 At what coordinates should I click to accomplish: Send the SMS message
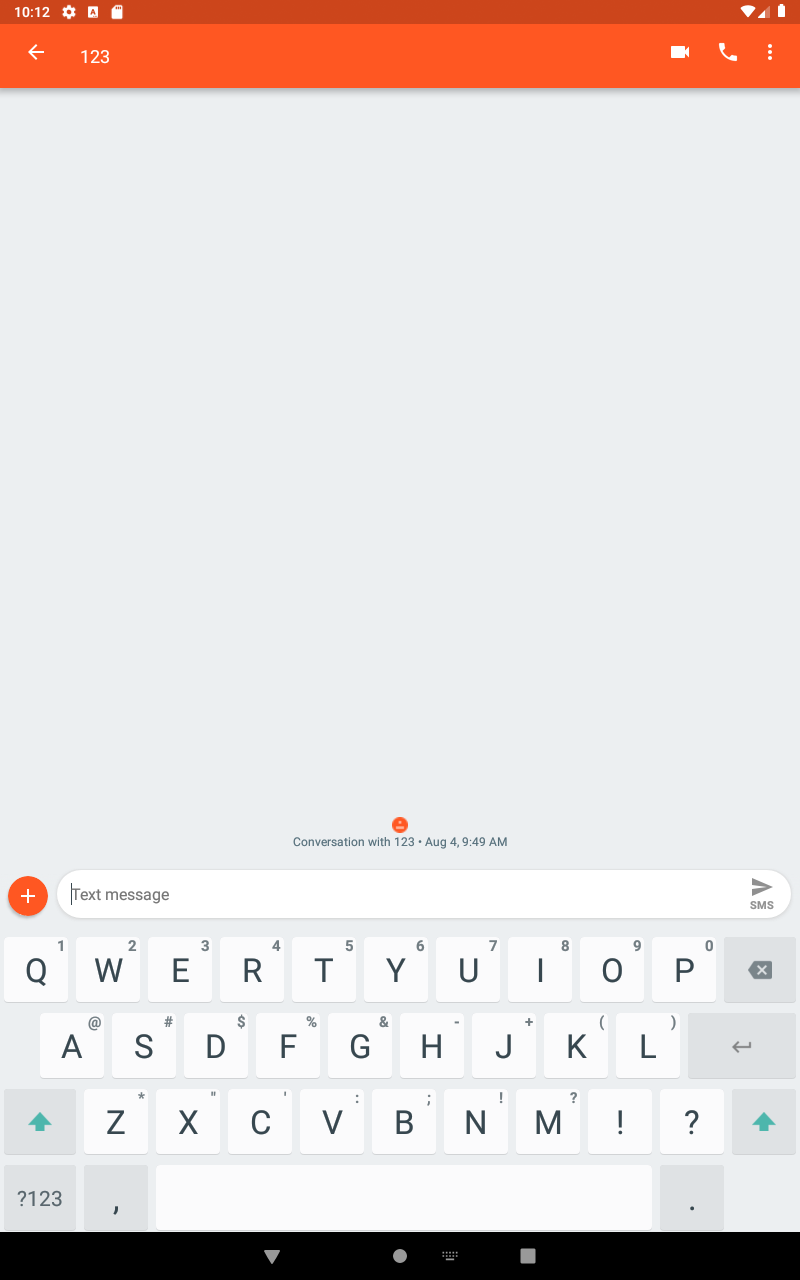click(761, 892)
